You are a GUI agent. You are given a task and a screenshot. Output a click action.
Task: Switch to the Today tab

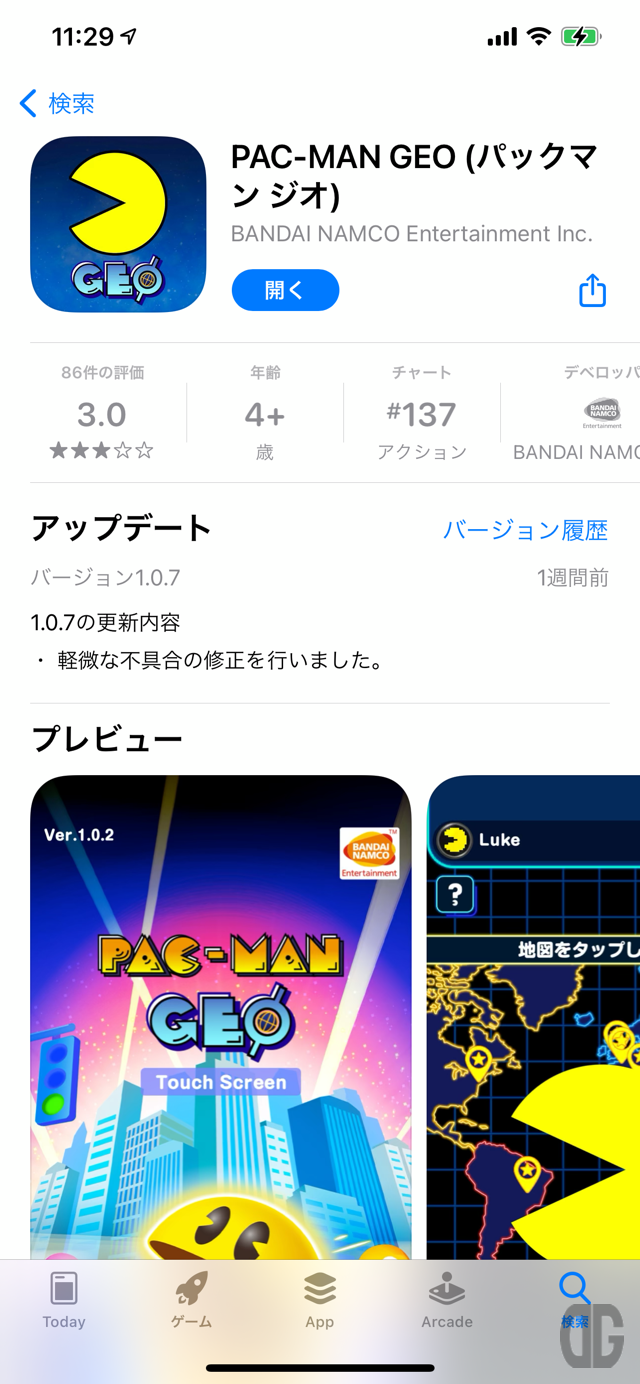tap(64, 1300)
